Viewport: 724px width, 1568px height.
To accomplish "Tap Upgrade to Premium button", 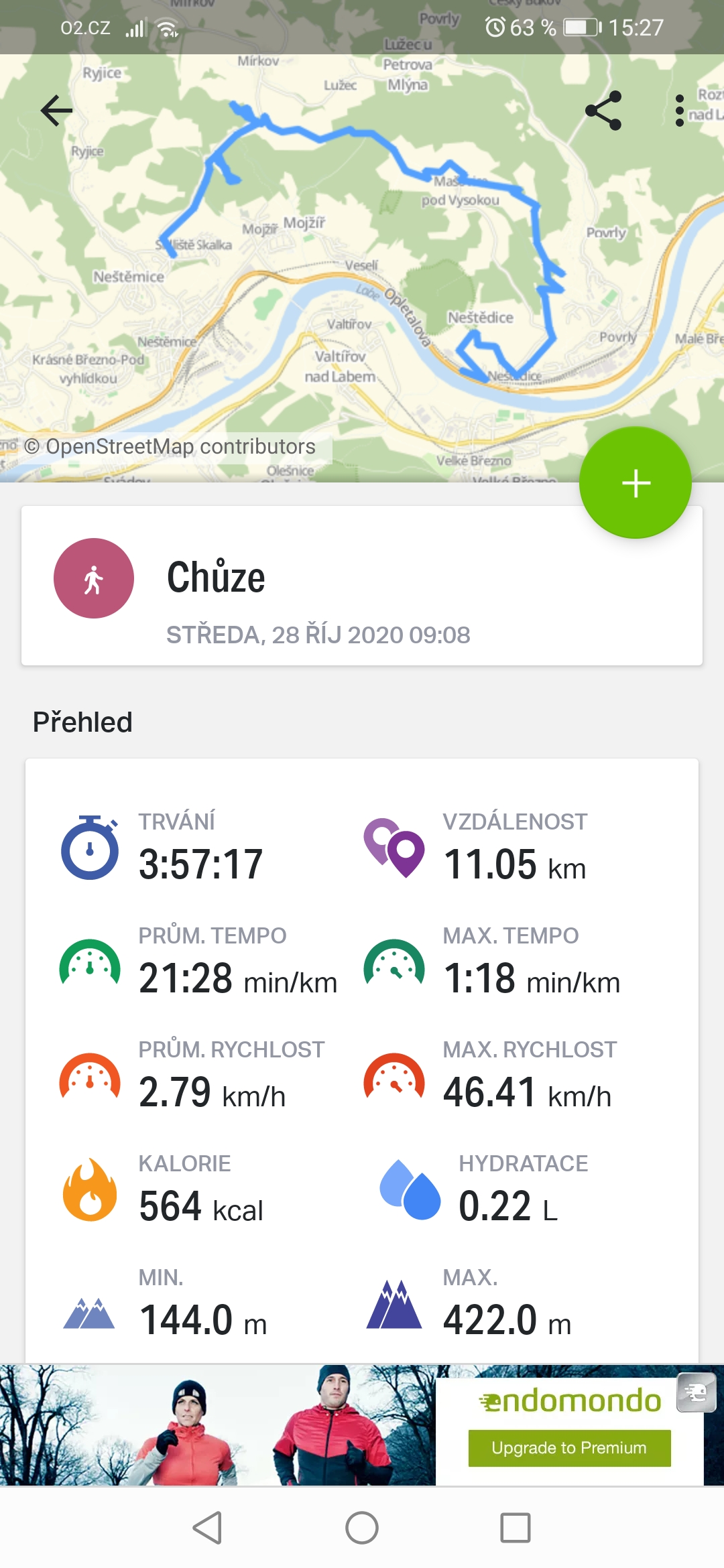I will point(569,1448).
